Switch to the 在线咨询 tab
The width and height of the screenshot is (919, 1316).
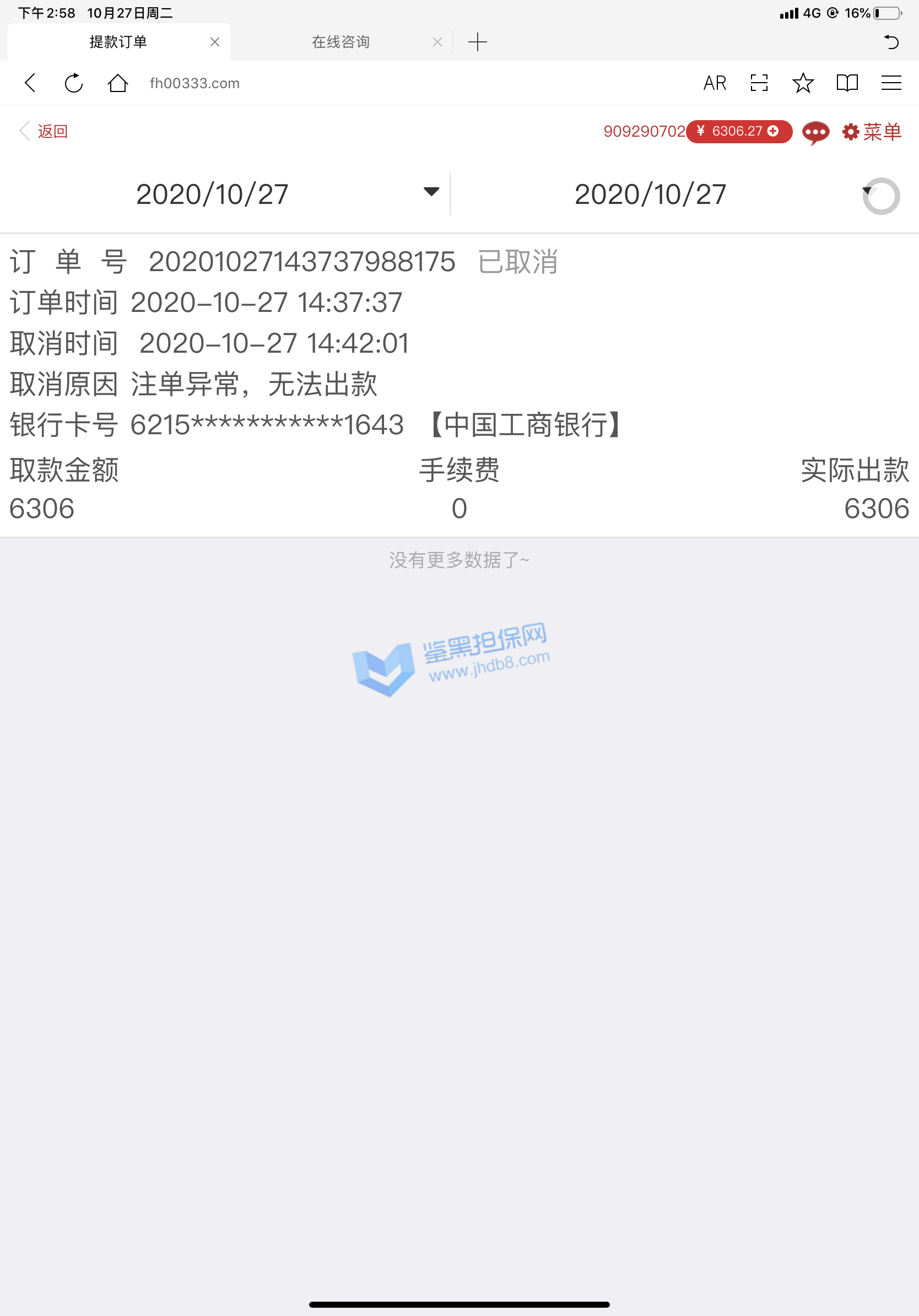pyautogui.click(x=340, y=42)
